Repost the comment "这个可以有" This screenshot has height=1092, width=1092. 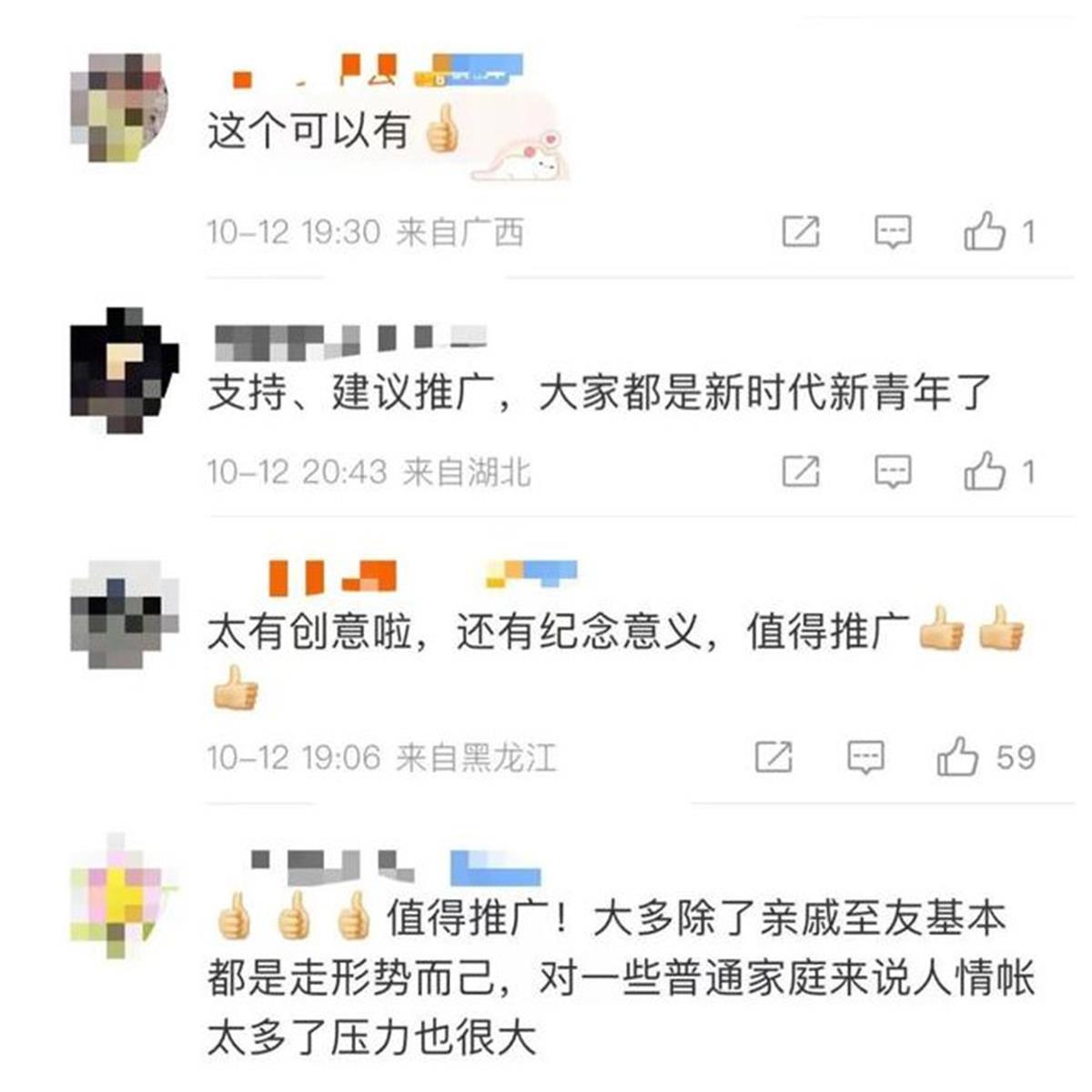click(x=801, y=232)
